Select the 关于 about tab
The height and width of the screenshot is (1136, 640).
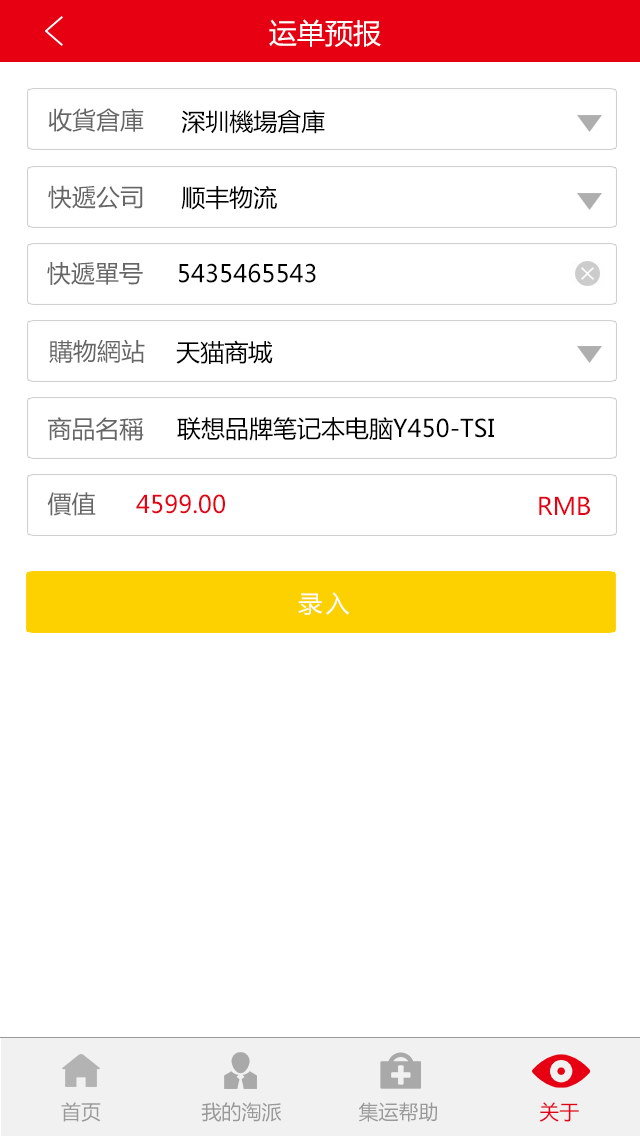(x=560, y=1086)
